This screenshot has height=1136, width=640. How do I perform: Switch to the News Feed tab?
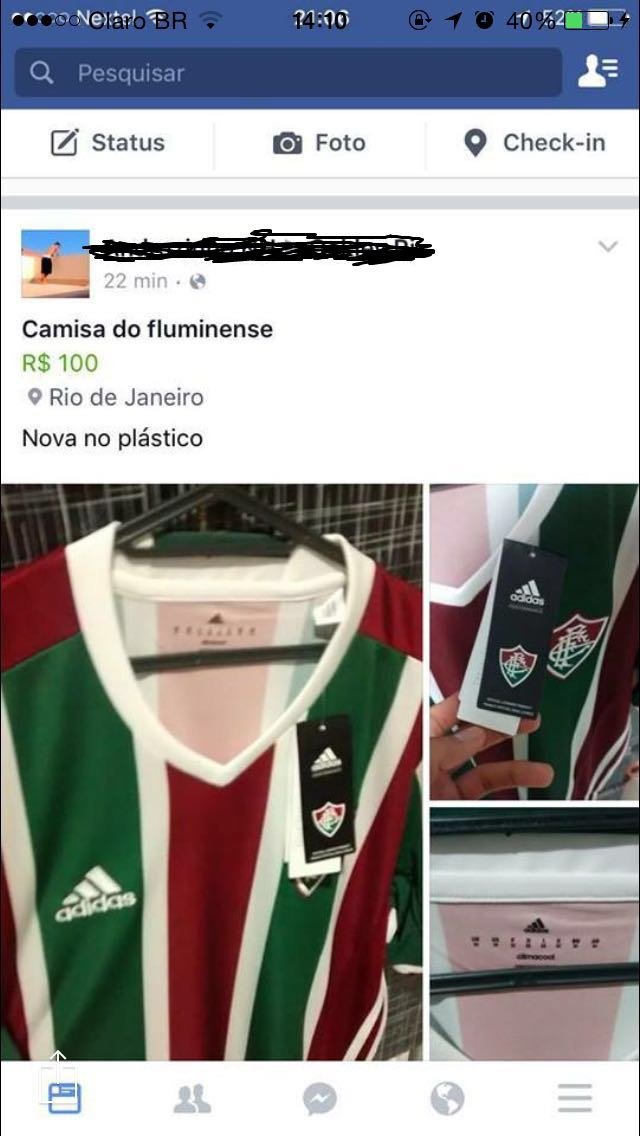(x=65, y=1099)
